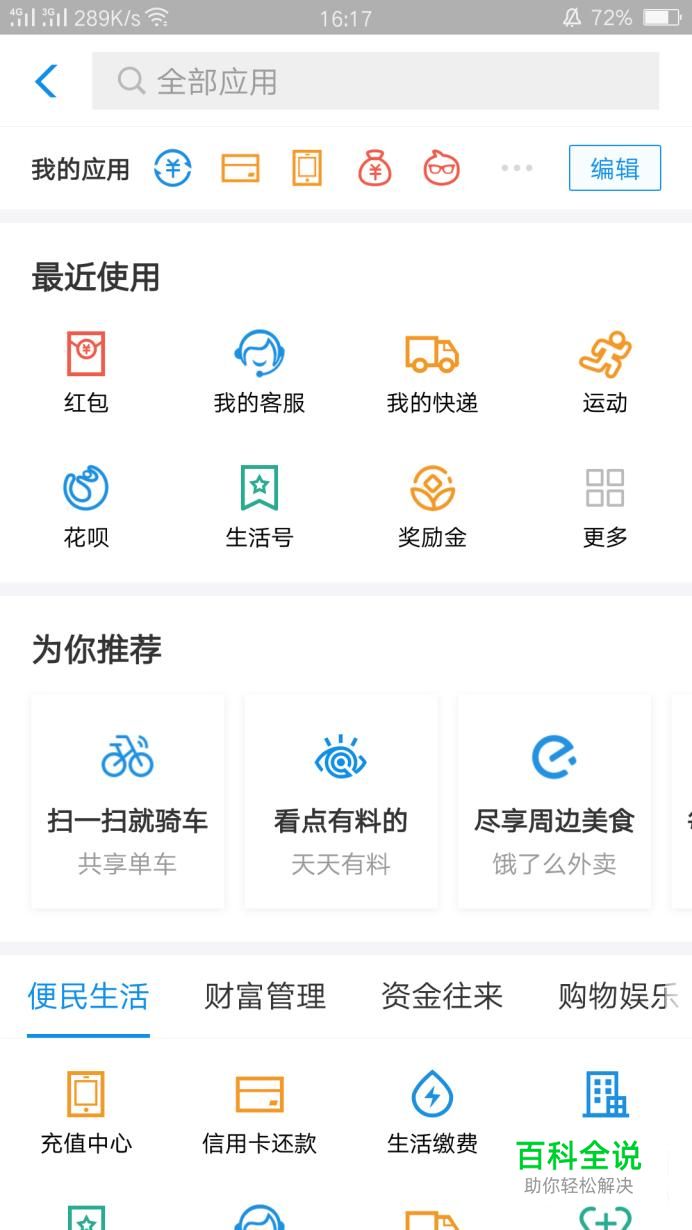Image resolution: width=692 pixels, height=1230 pixels.
Task: Open 红包 in recently used
Action: coord(86,373)
